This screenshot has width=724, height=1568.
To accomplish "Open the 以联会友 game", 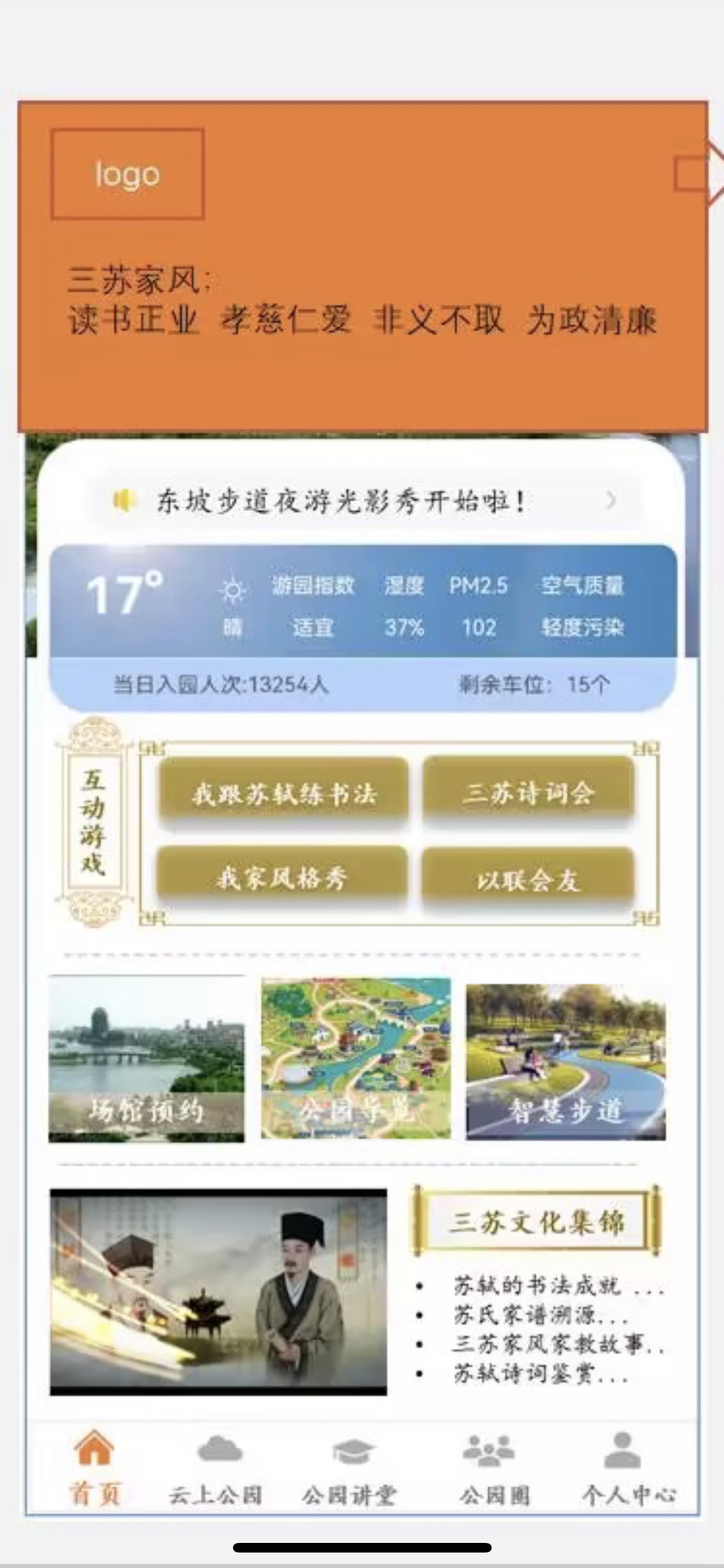I will pos(528,879).
